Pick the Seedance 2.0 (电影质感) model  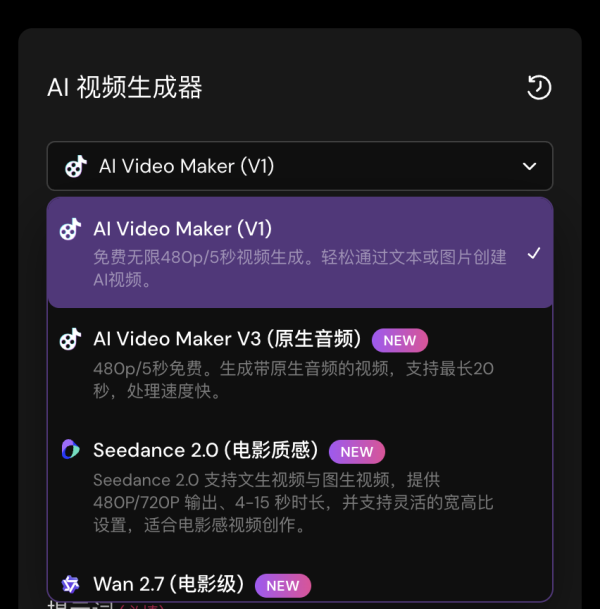point(299,486)
